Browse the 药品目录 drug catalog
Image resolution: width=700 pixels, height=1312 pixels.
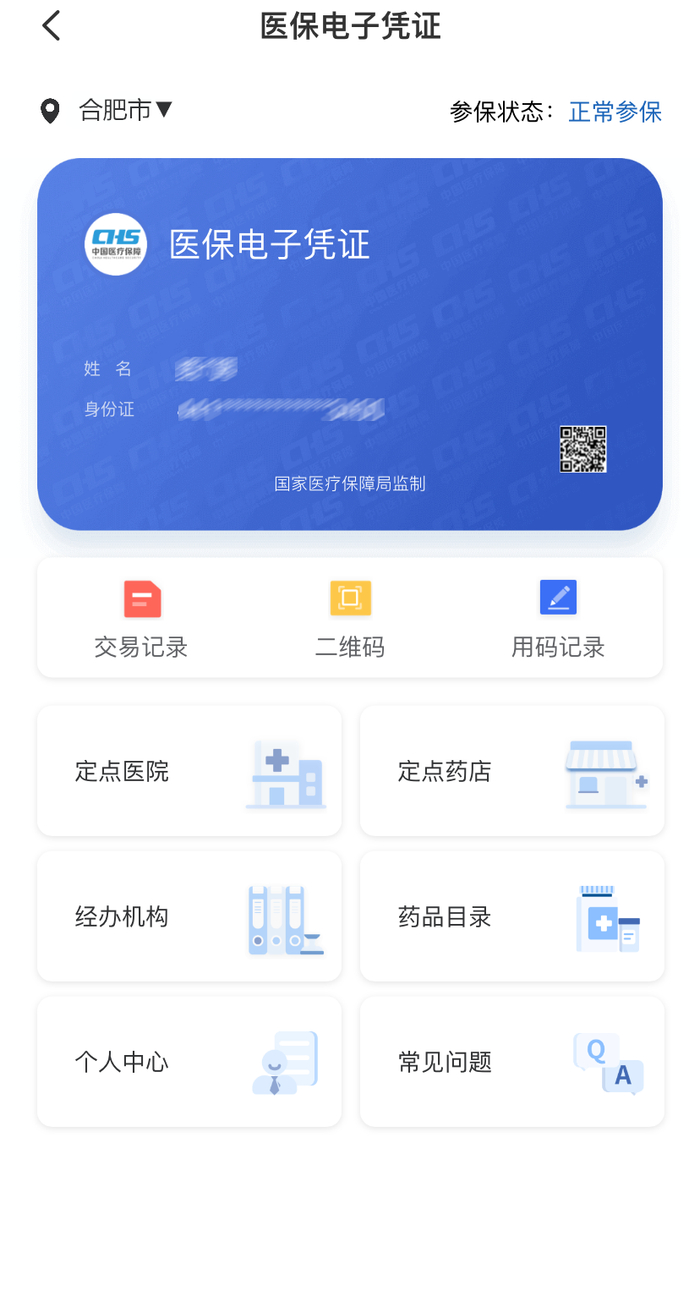[x=512, y=916]
